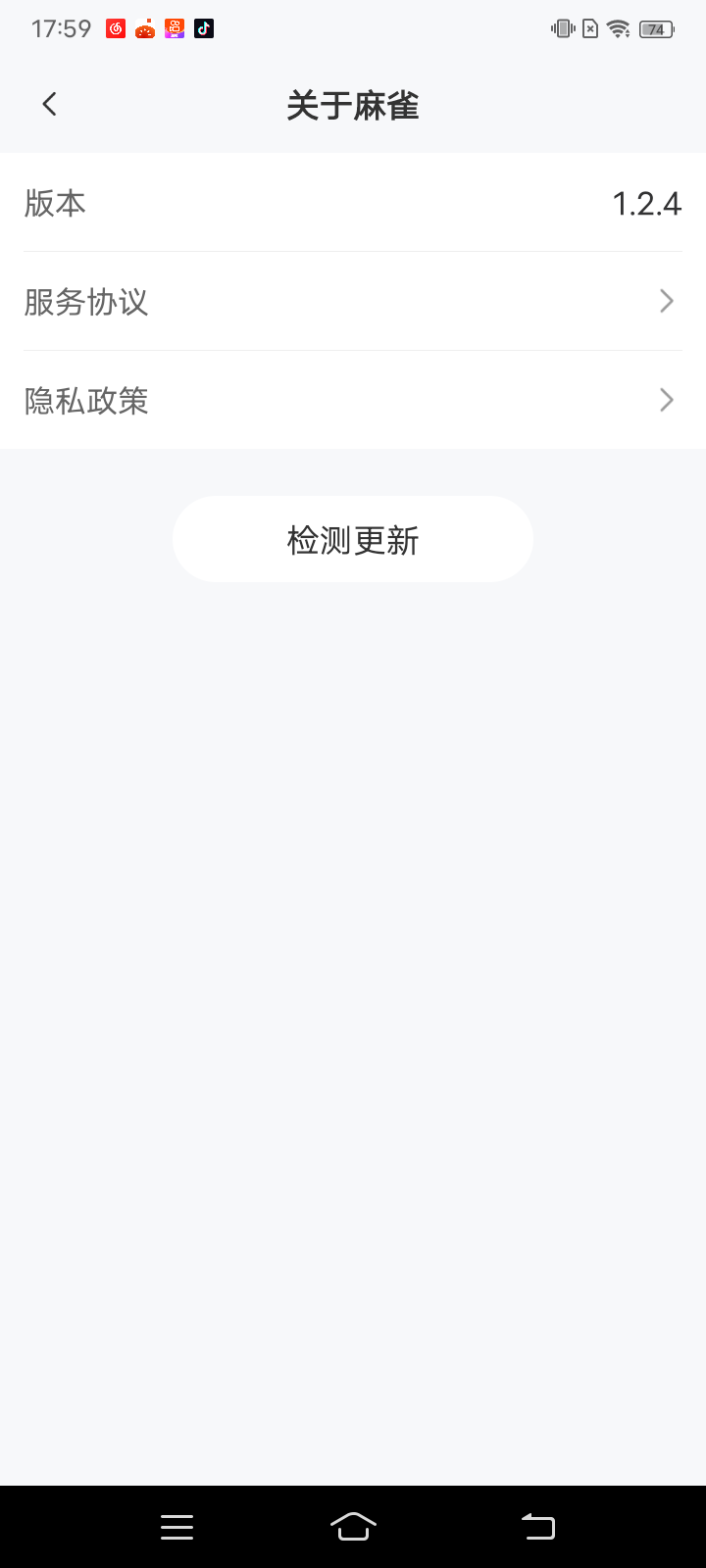Tap the 版本 row

(353, 203)
